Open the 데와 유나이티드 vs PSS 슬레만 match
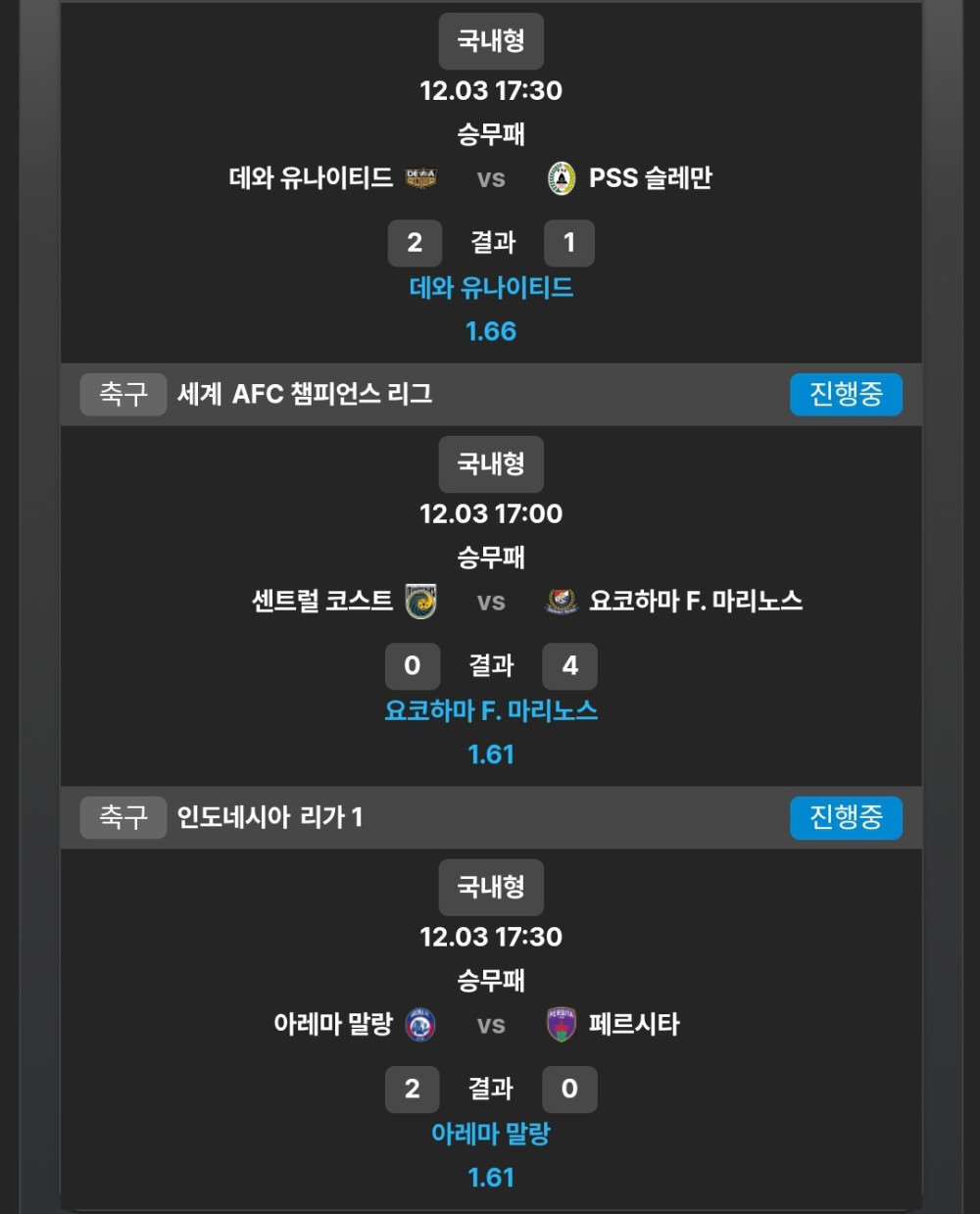980x1214 pixels. (x=491, y=178)
